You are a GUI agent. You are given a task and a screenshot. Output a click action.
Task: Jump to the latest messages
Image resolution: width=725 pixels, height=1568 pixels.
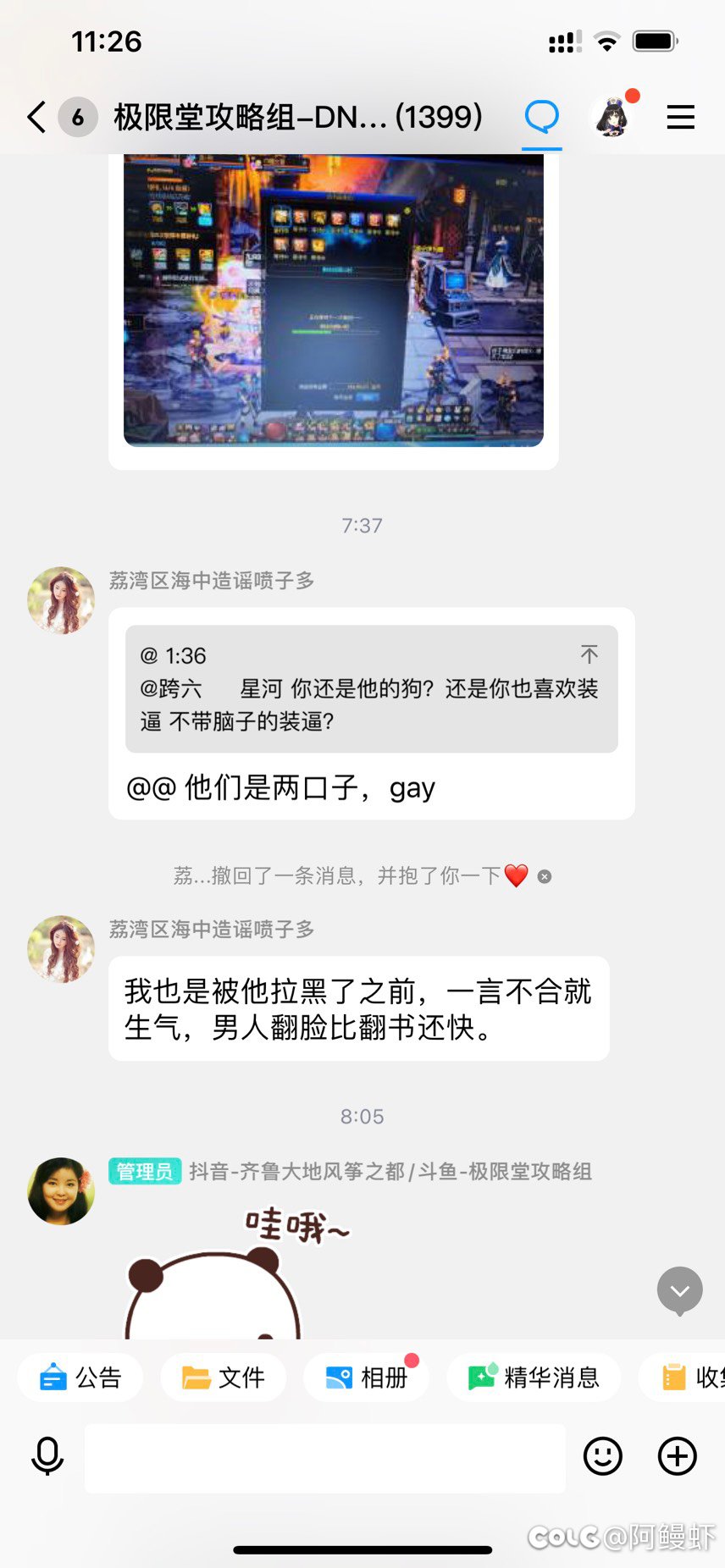679,1291
